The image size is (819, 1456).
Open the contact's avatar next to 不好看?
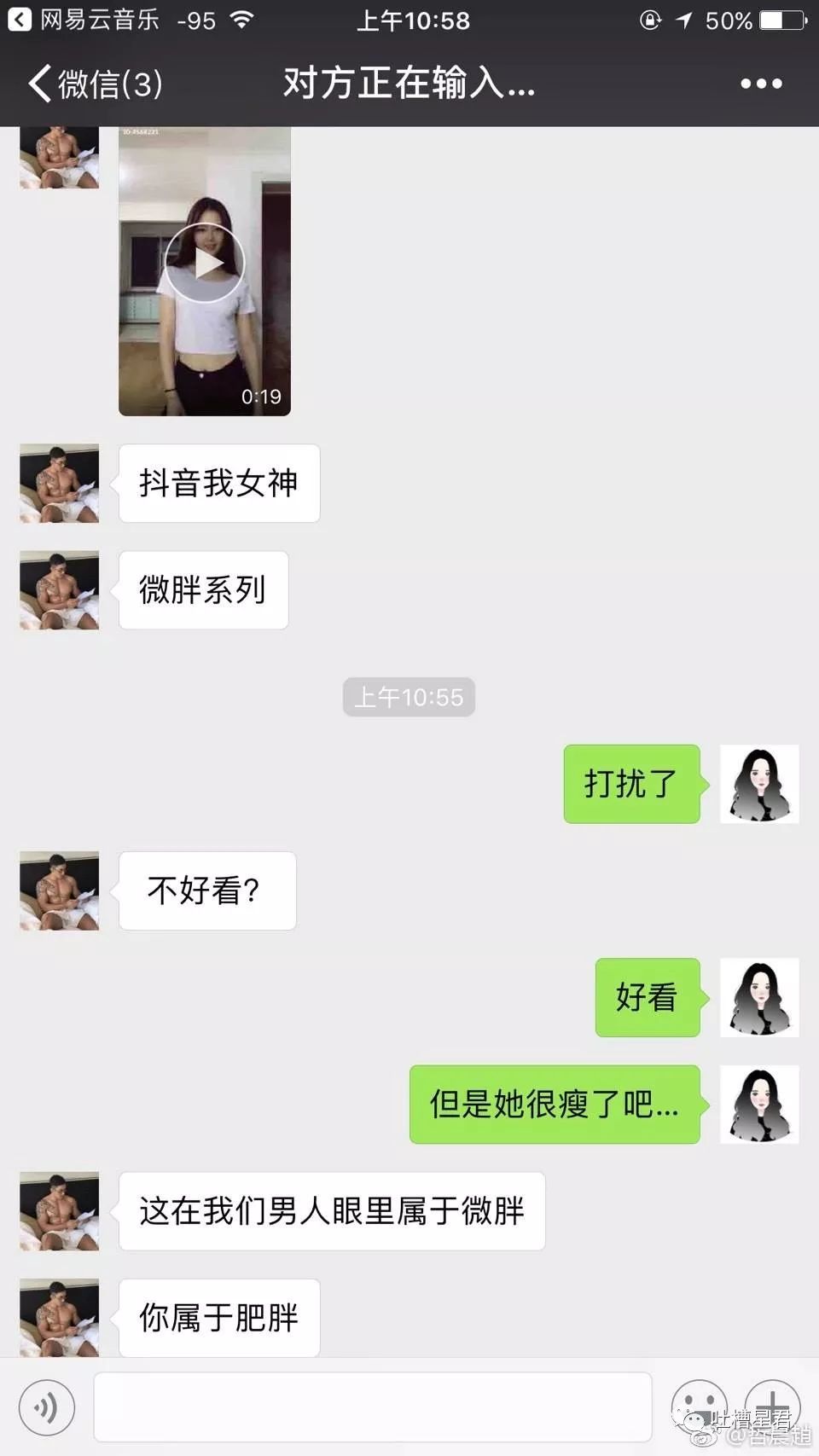[x=58, y=890]
